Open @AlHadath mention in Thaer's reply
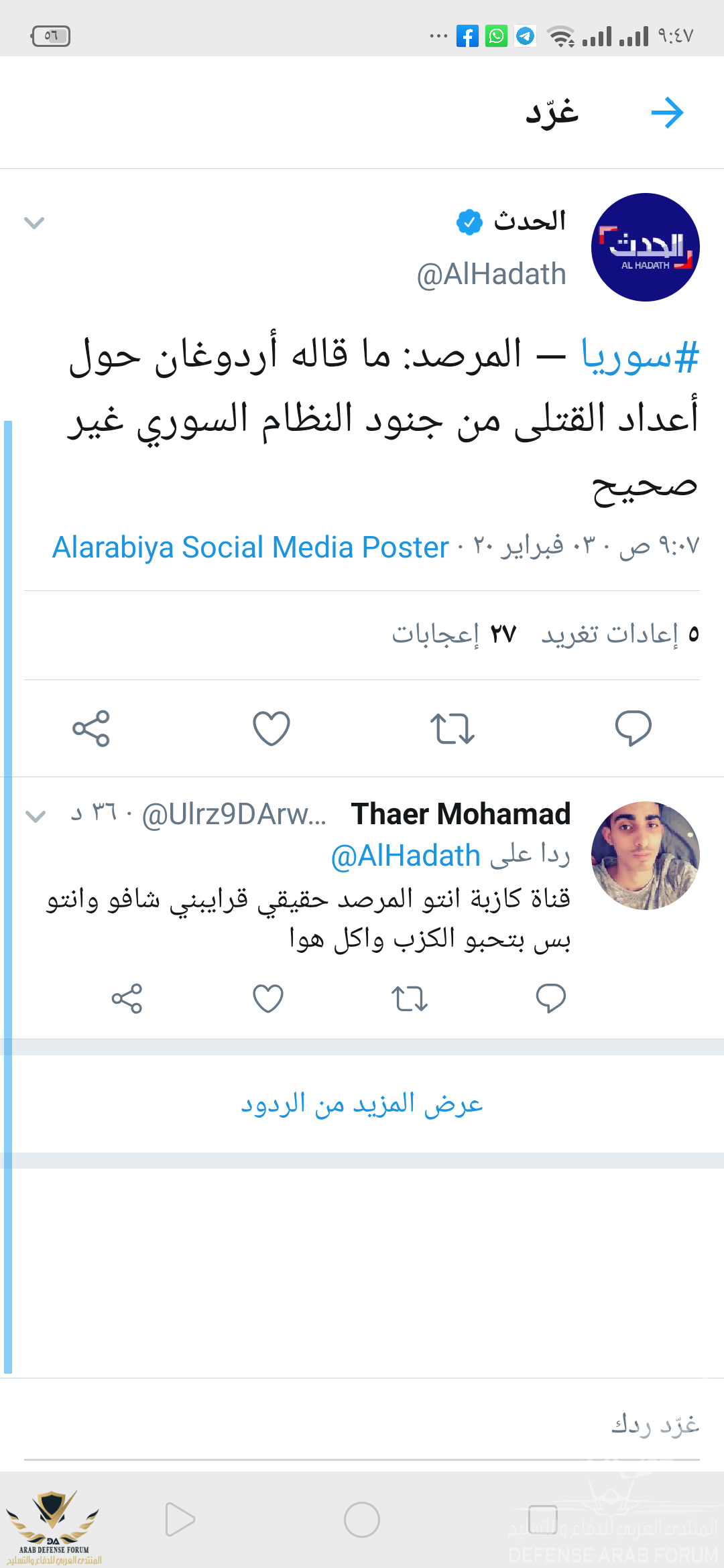The width and height of the screenshot is (724, 1568). coord(406,856)
